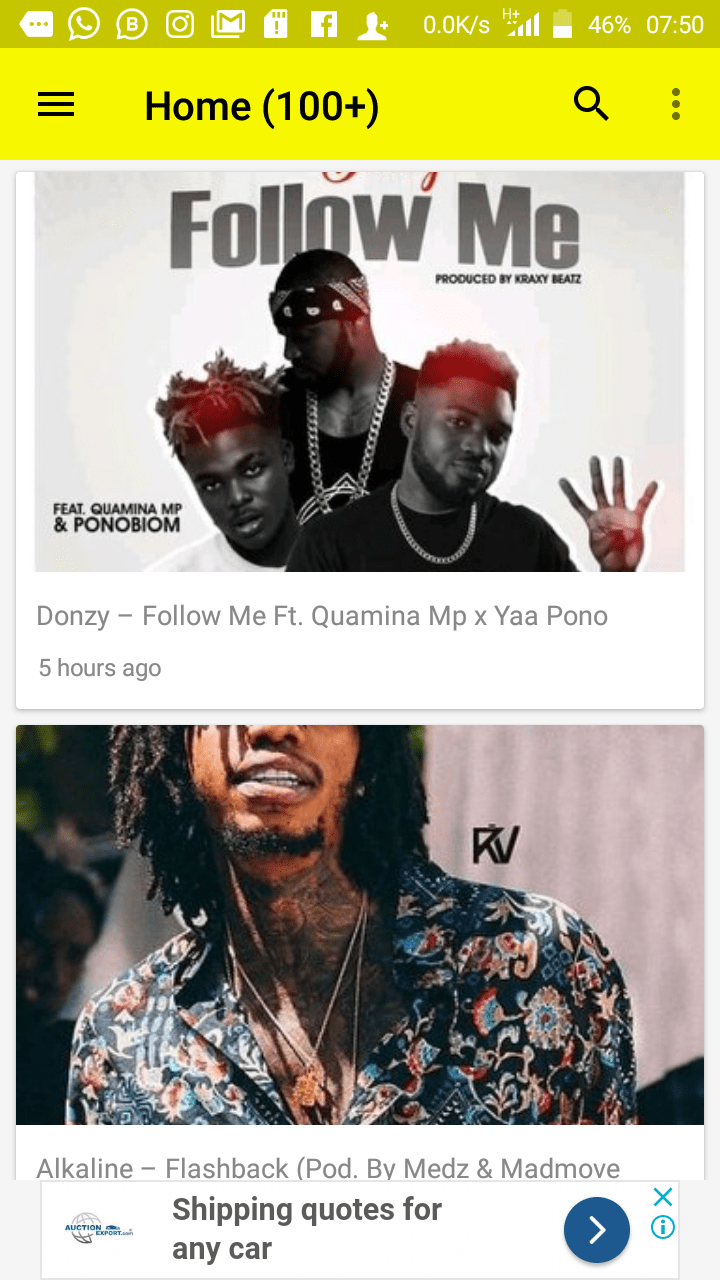The height and width of the screenshot is (1280, 720).
Task: Tap the add contact notification icon
Action: click(372, 21)
